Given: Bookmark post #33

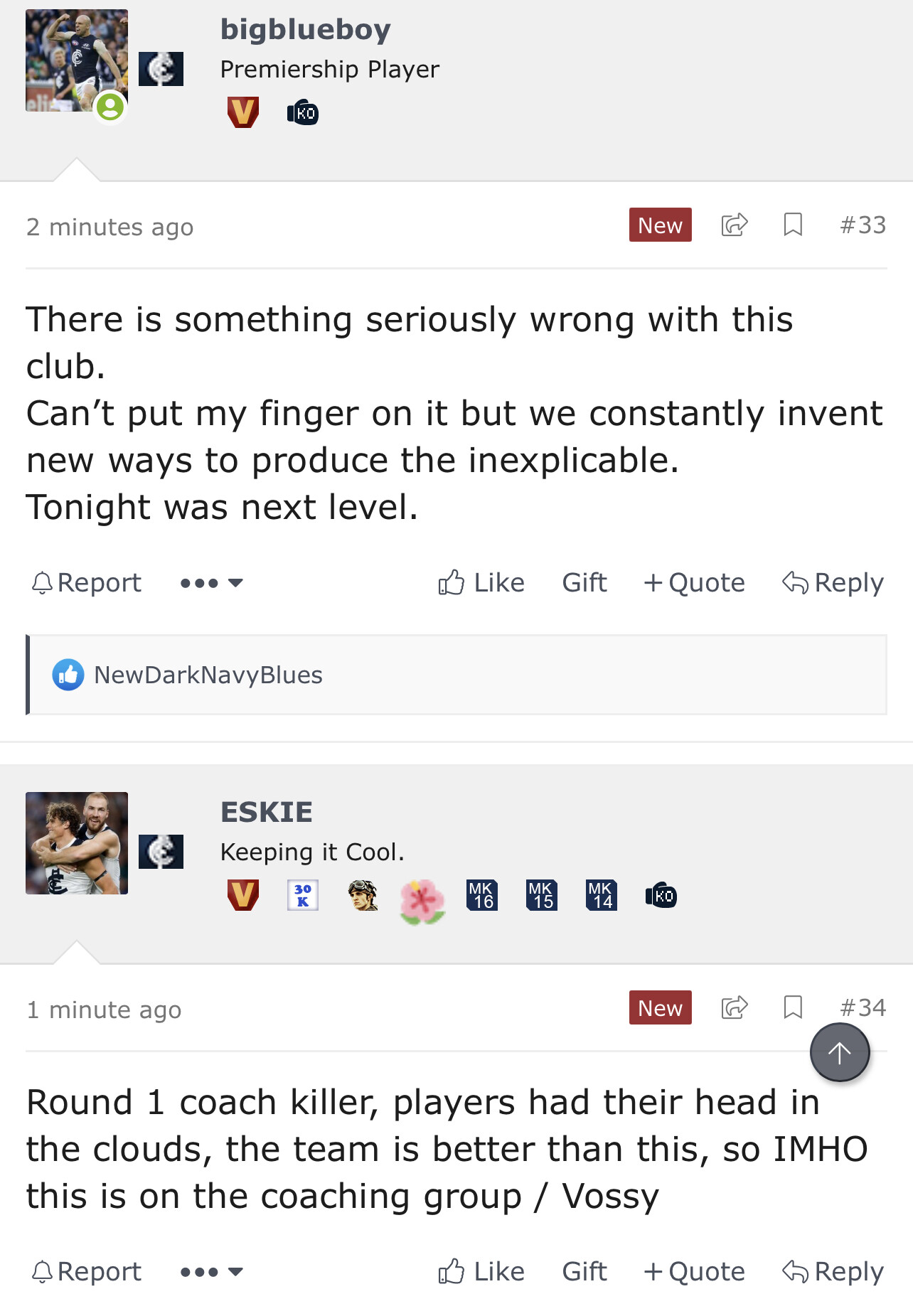Looking at the screenshot, I should coord(792,225).
